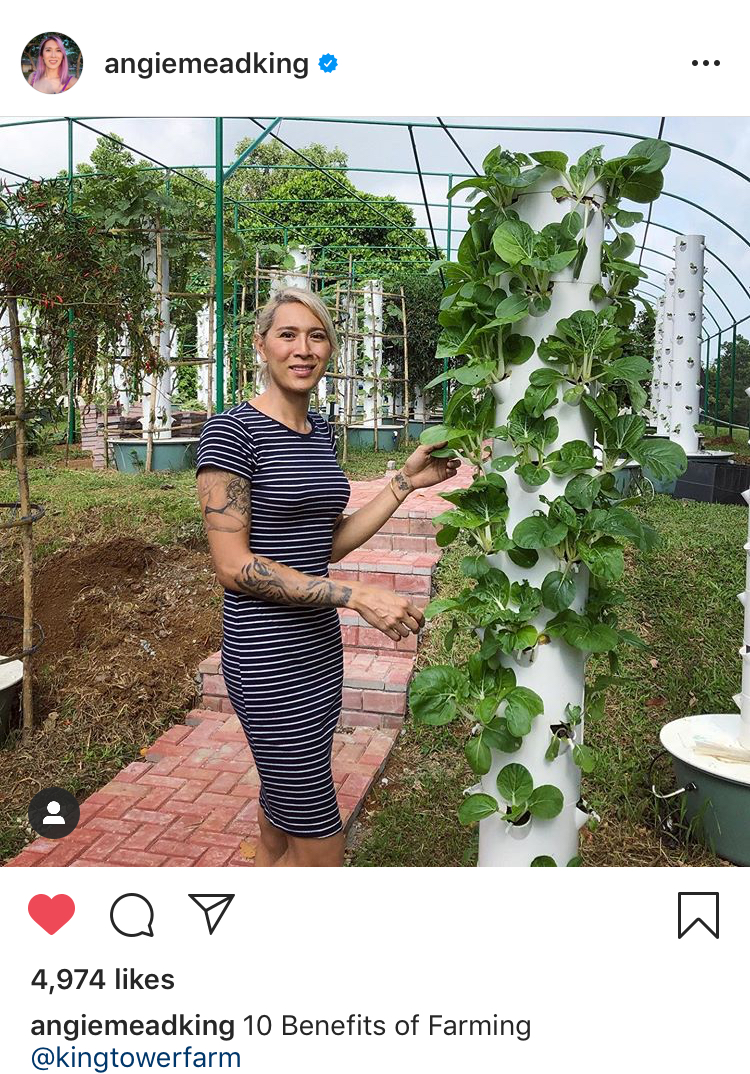
Task: Open the comments speech-bubble icon
Action: tap(132, 914)
